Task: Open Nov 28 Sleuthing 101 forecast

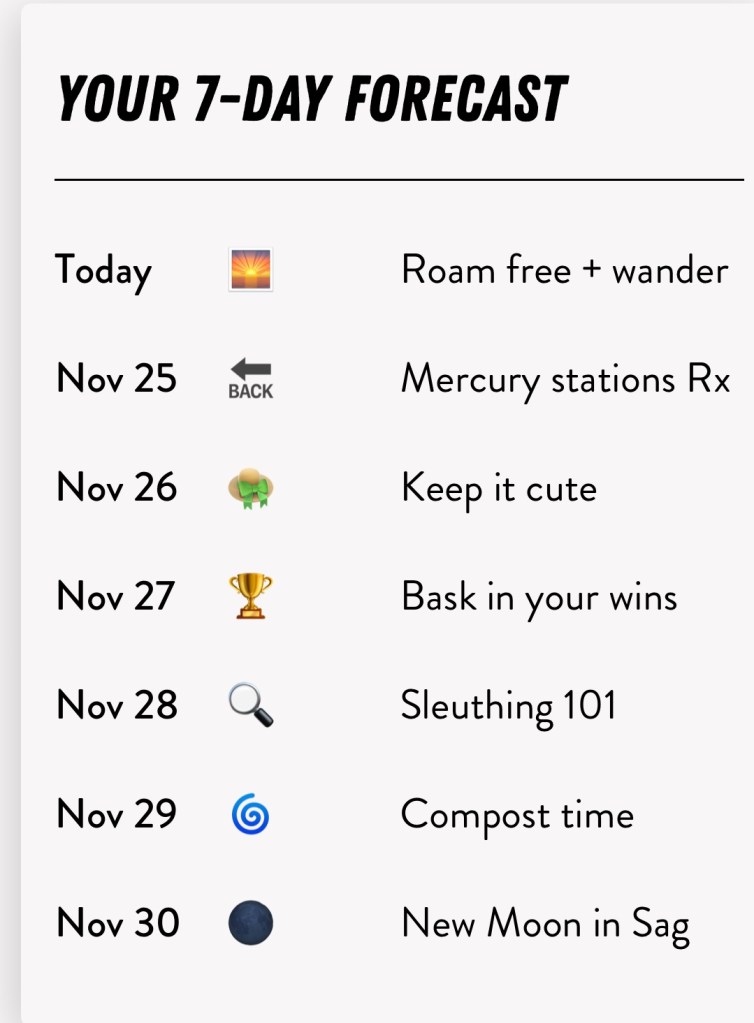Action: (x=508, y=706)
